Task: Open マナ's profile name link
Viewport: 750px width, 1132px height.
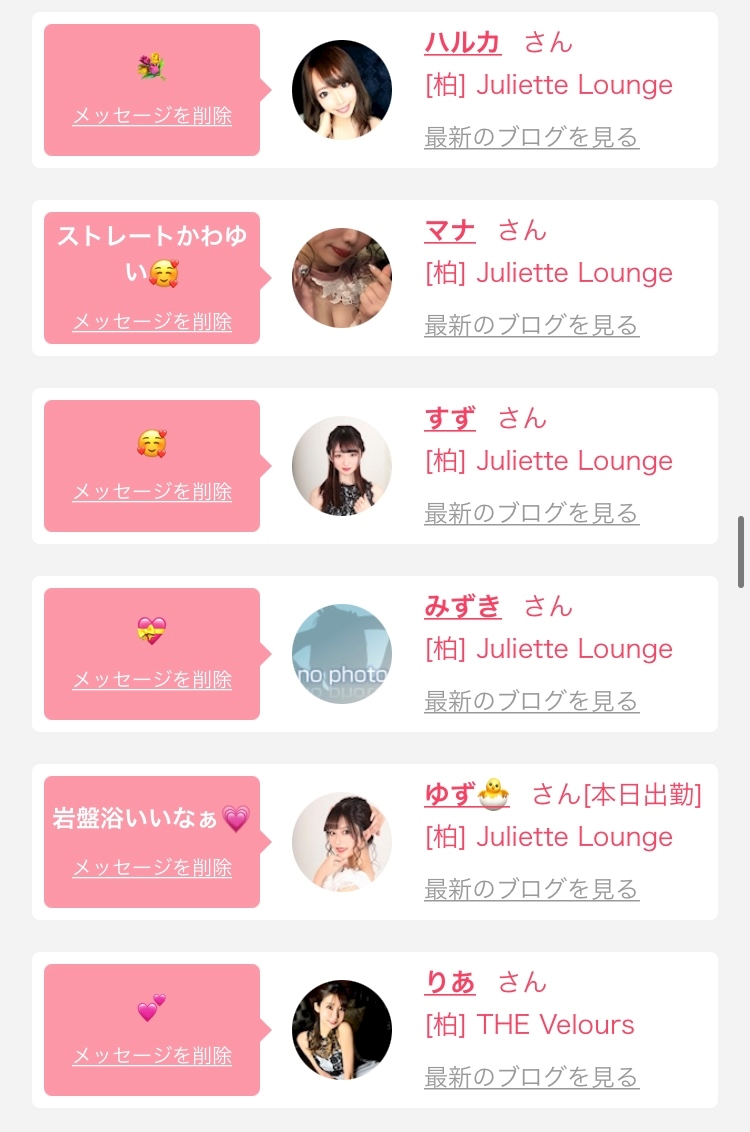Action: pyautogui.click(x=449, y=230)
